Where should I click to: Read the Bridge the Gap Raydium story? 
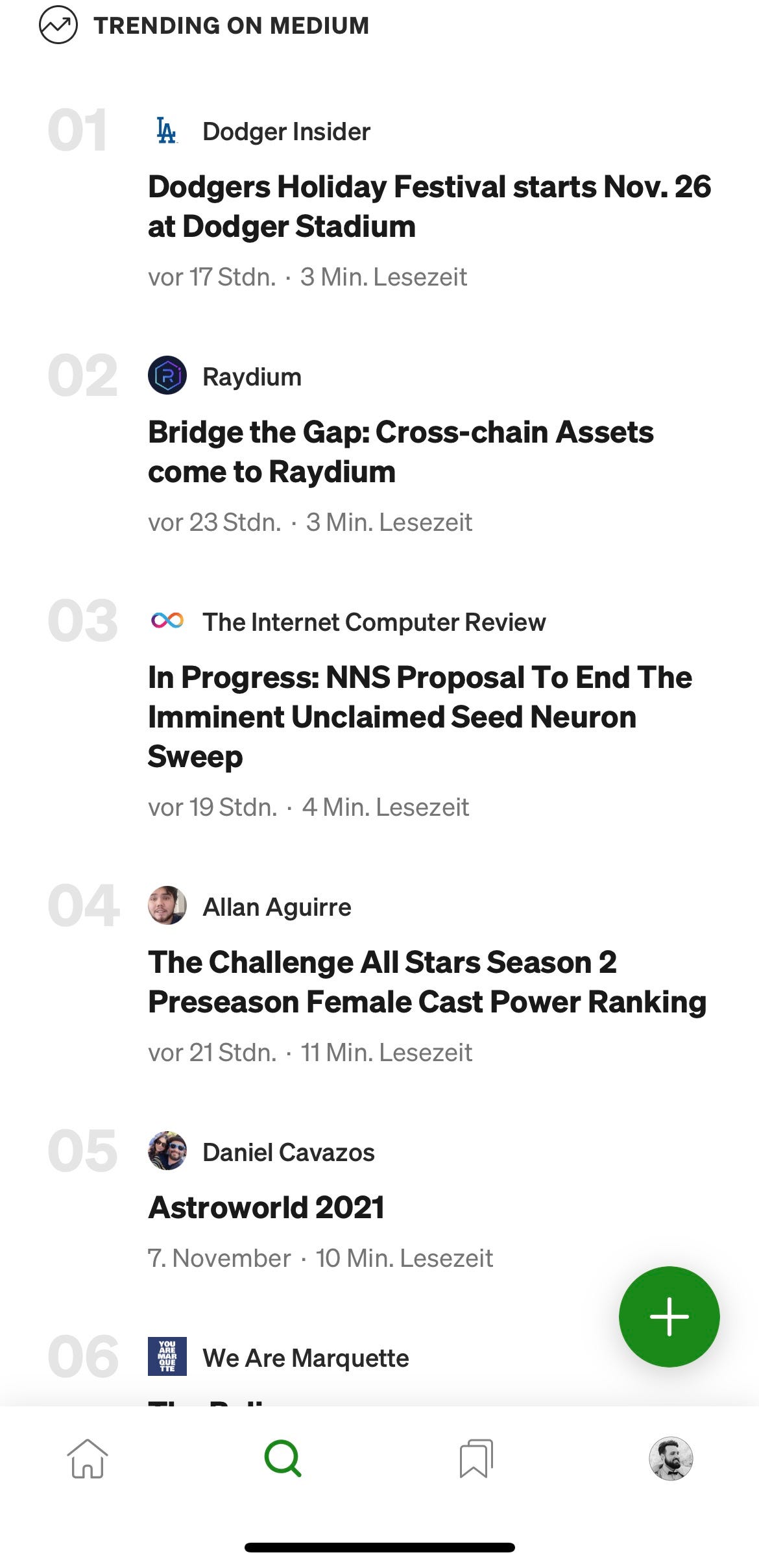point(400,452)
